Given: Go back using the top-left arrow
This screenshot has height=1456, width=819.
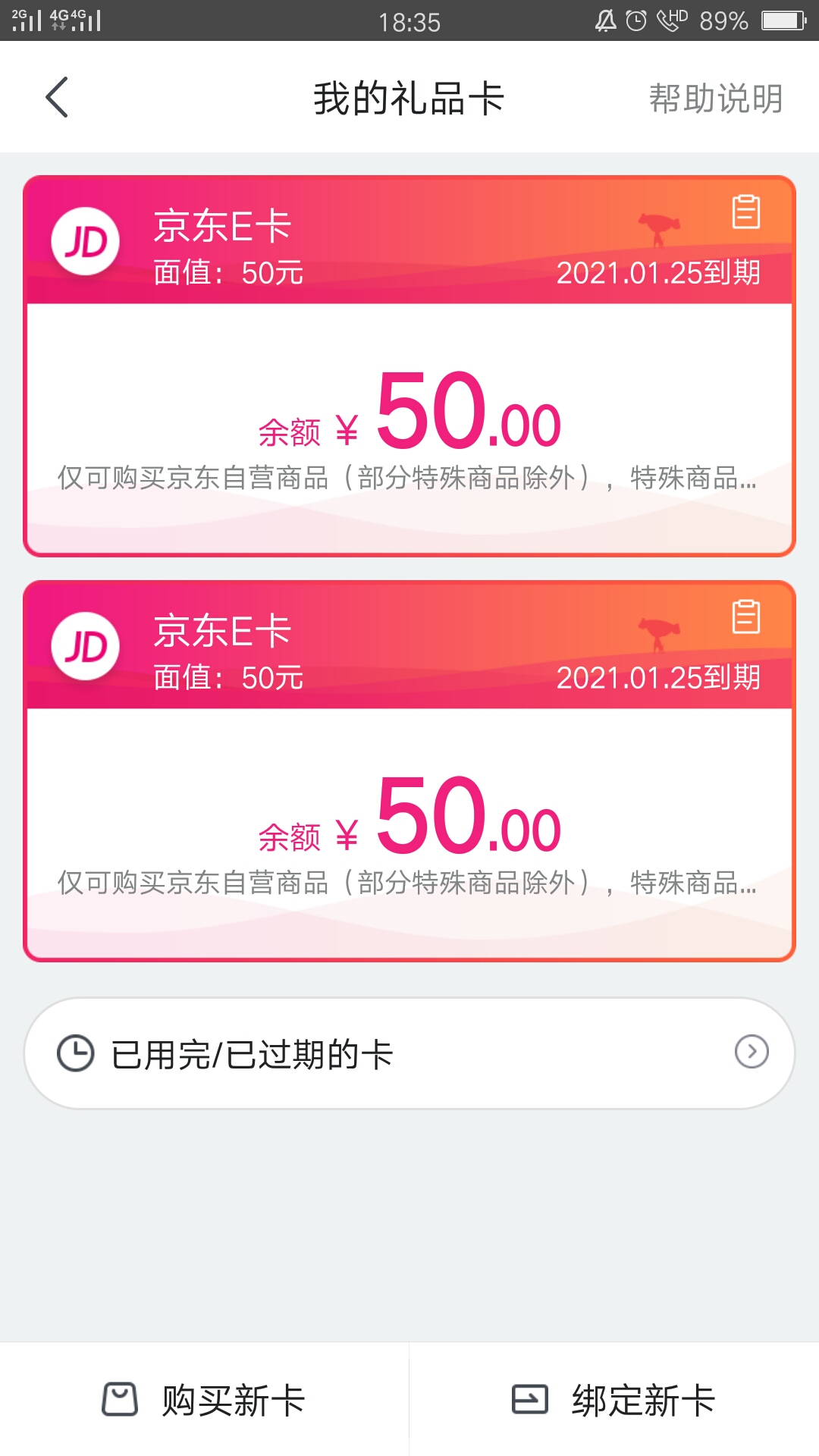Looking at the screenshot, I should tap(57, 98).
